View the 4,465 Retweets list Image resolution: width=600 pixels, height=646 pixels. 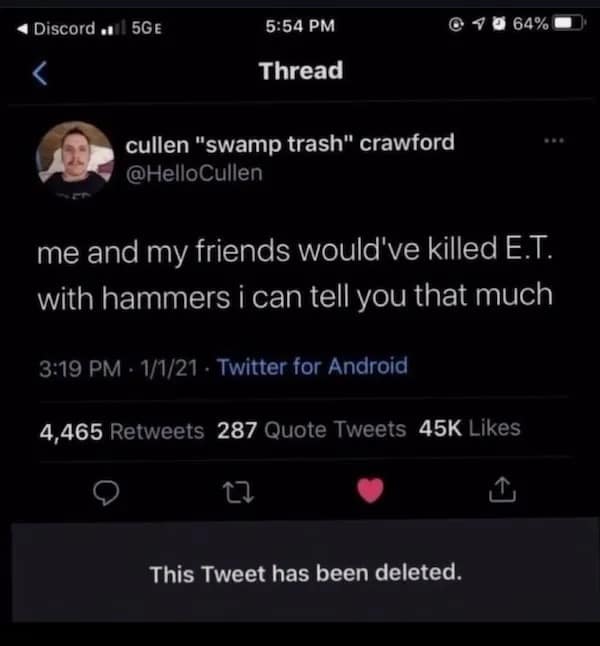tap(120, 430)
